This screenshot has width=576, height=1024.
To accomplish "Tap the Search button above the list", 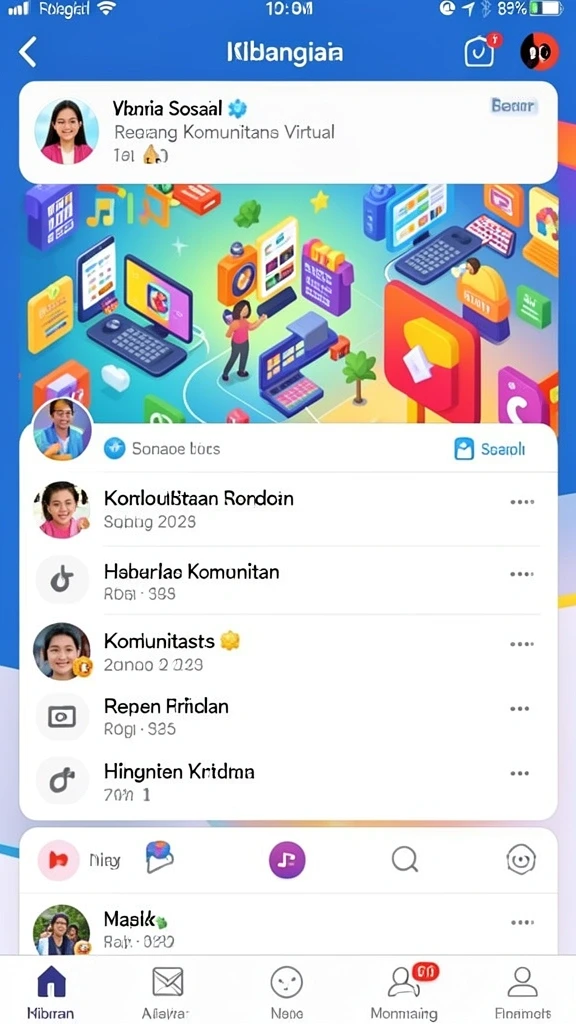I will (490, 449).
